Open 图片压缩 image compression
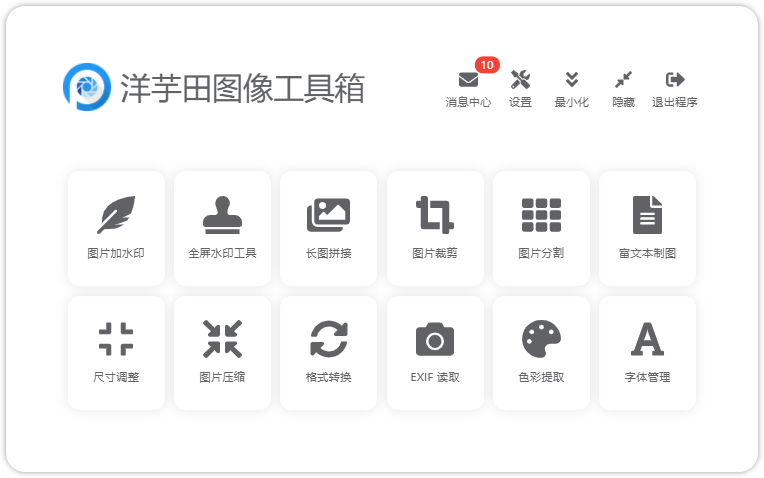This screenshot has height=478, width=764. pyautogui.click(x=222, y=352)
